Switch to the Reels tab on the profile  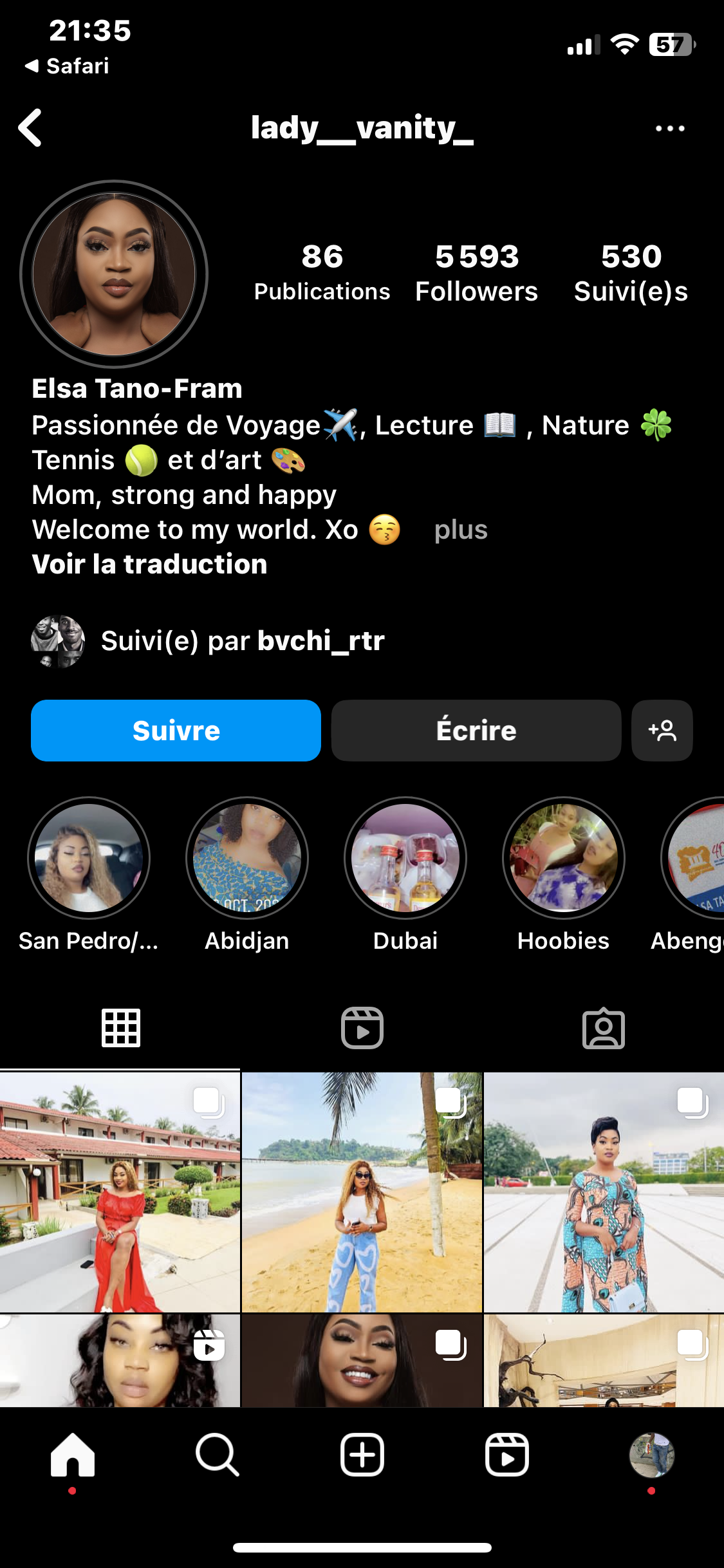pos(362,1028)
